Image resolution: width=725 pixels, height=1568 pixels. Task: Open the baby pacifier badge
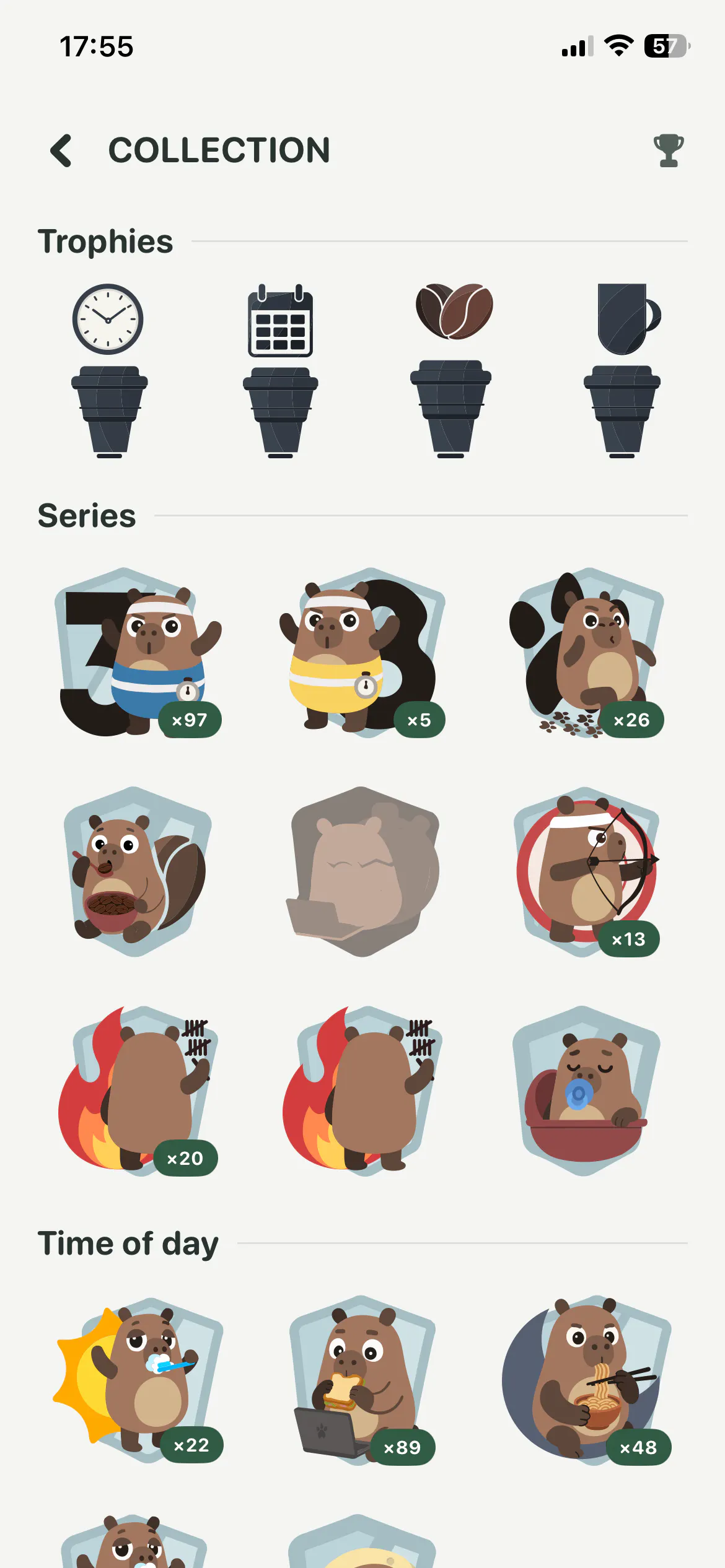click(586, 1091)
